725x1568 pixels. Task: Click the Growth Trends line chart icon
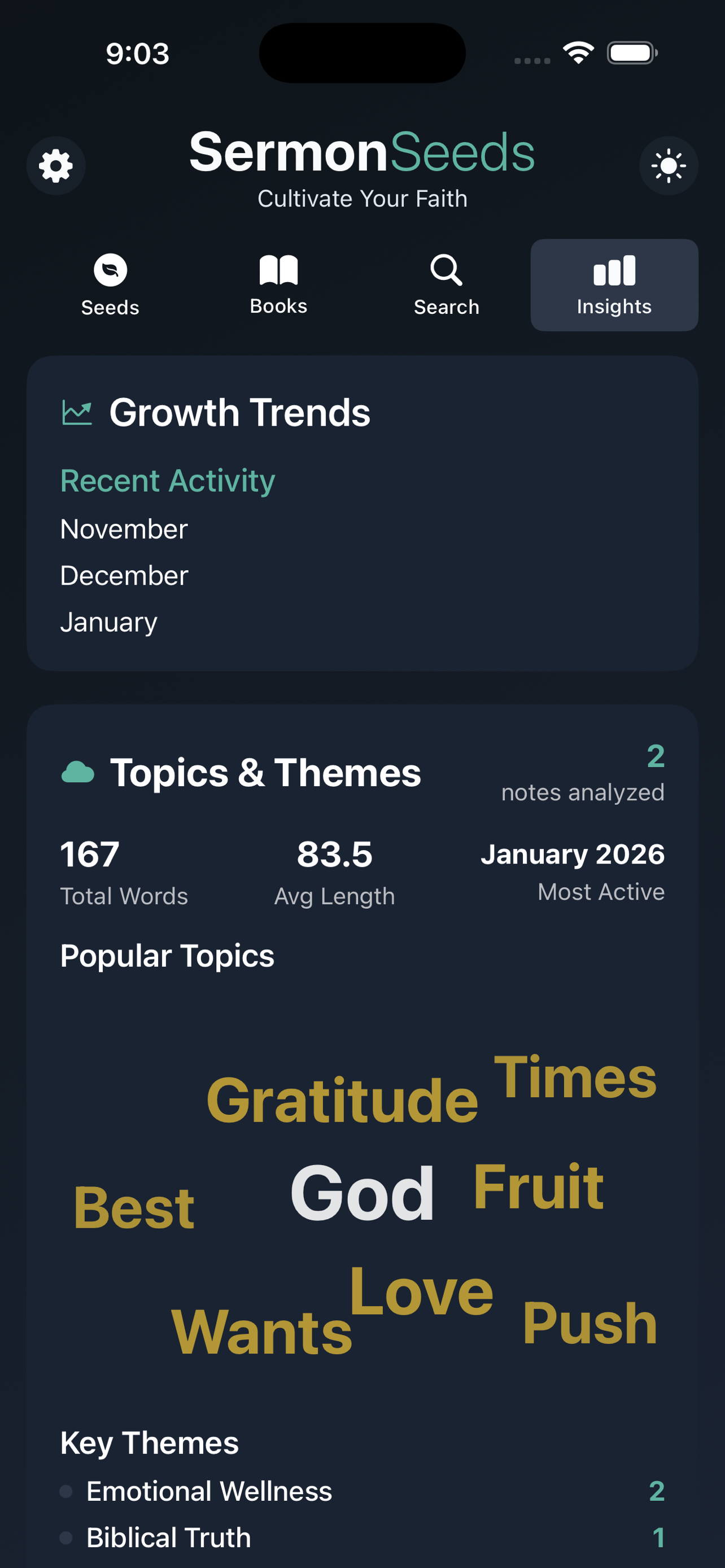pyautogui.click(x=77, y=411)
